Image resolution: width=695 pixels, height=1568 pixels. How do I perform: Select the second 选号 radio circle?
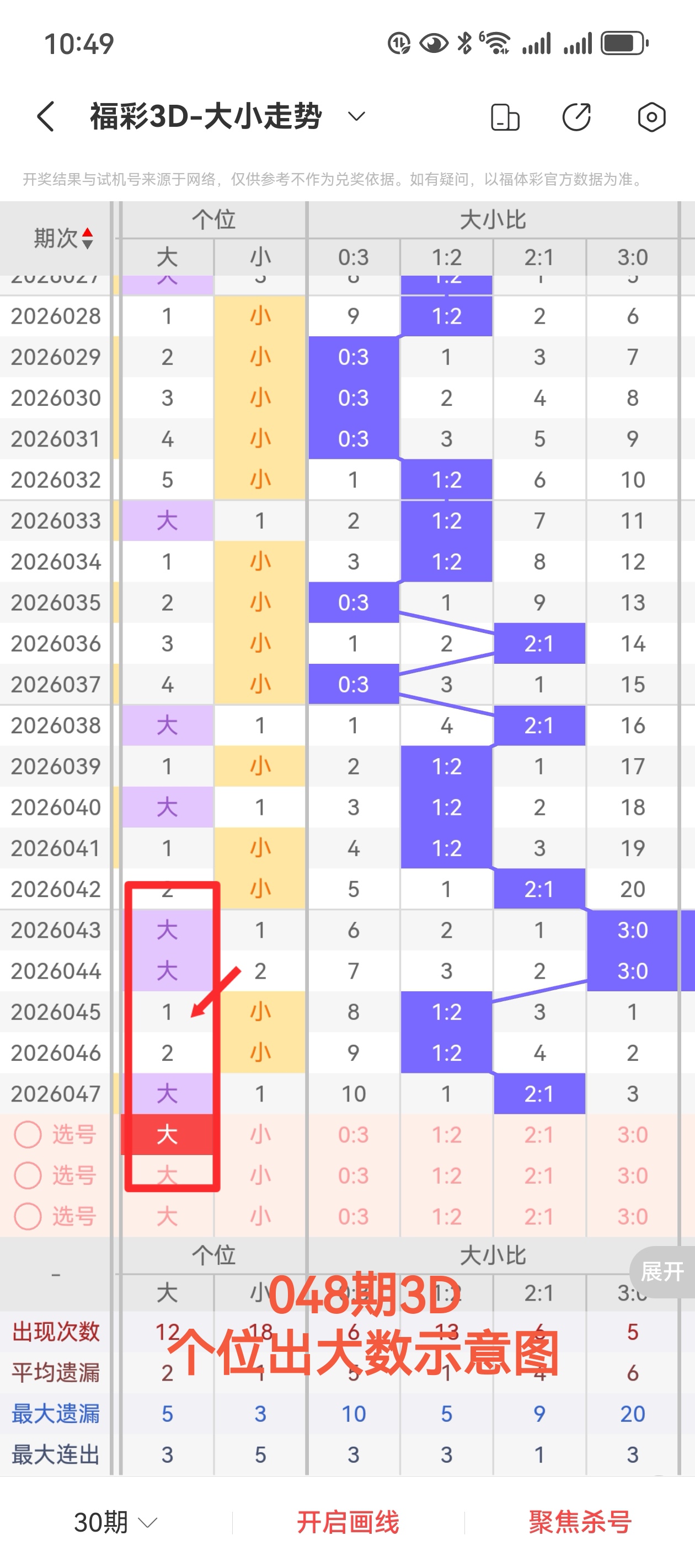tap(28, 1176)
